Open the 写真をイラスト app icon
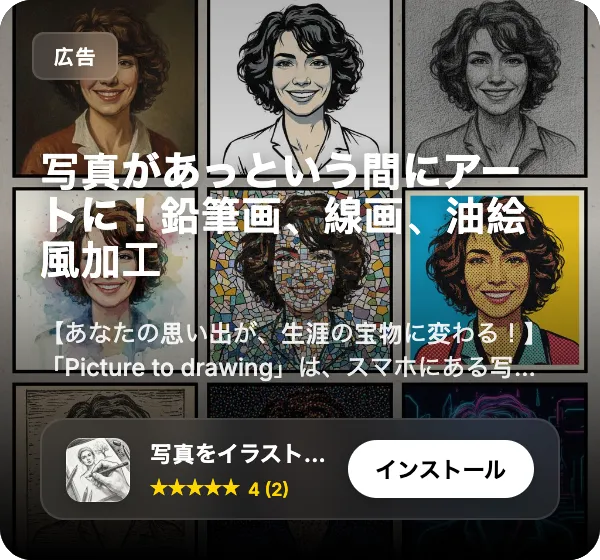Viewport: 600px width, 560px height. coord(98,470)
